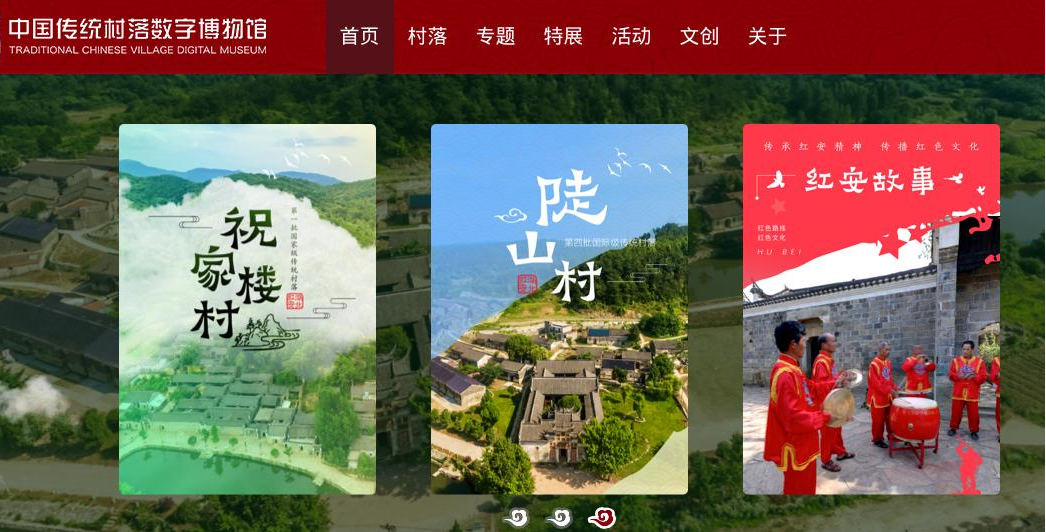Open the 陡山村 village card

pos(559,309)
